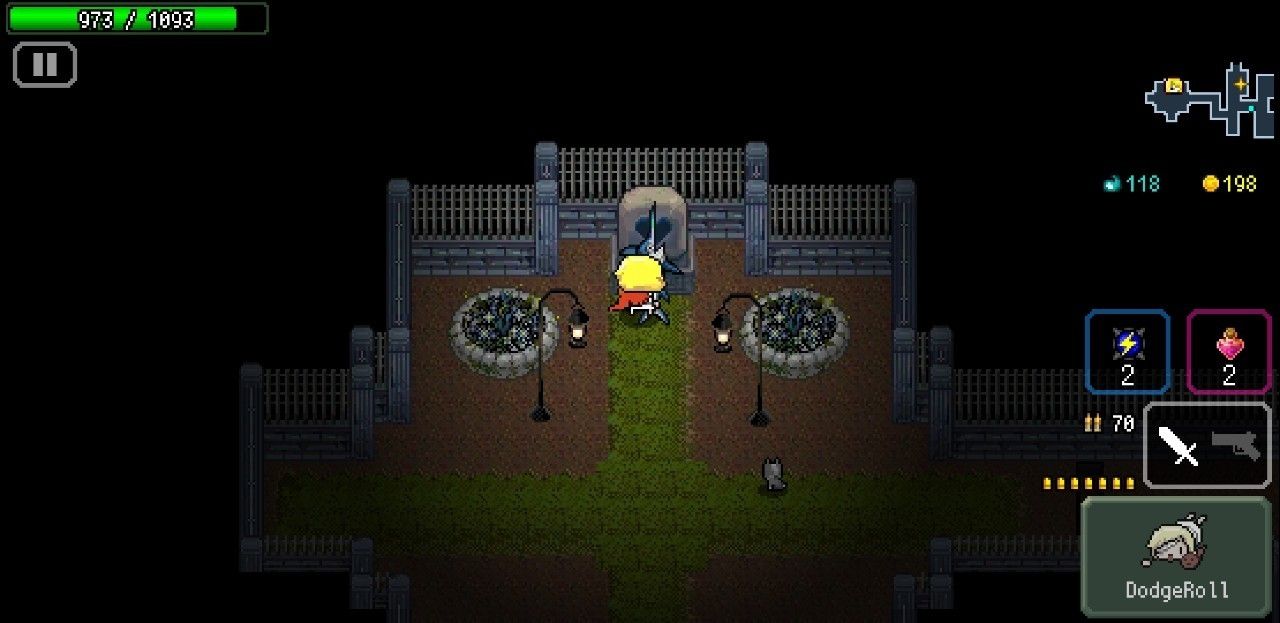The height and width of the screenshot is (623, 1280).
Task: Use the DodgeRoll skill
Action: point(1176,556)
